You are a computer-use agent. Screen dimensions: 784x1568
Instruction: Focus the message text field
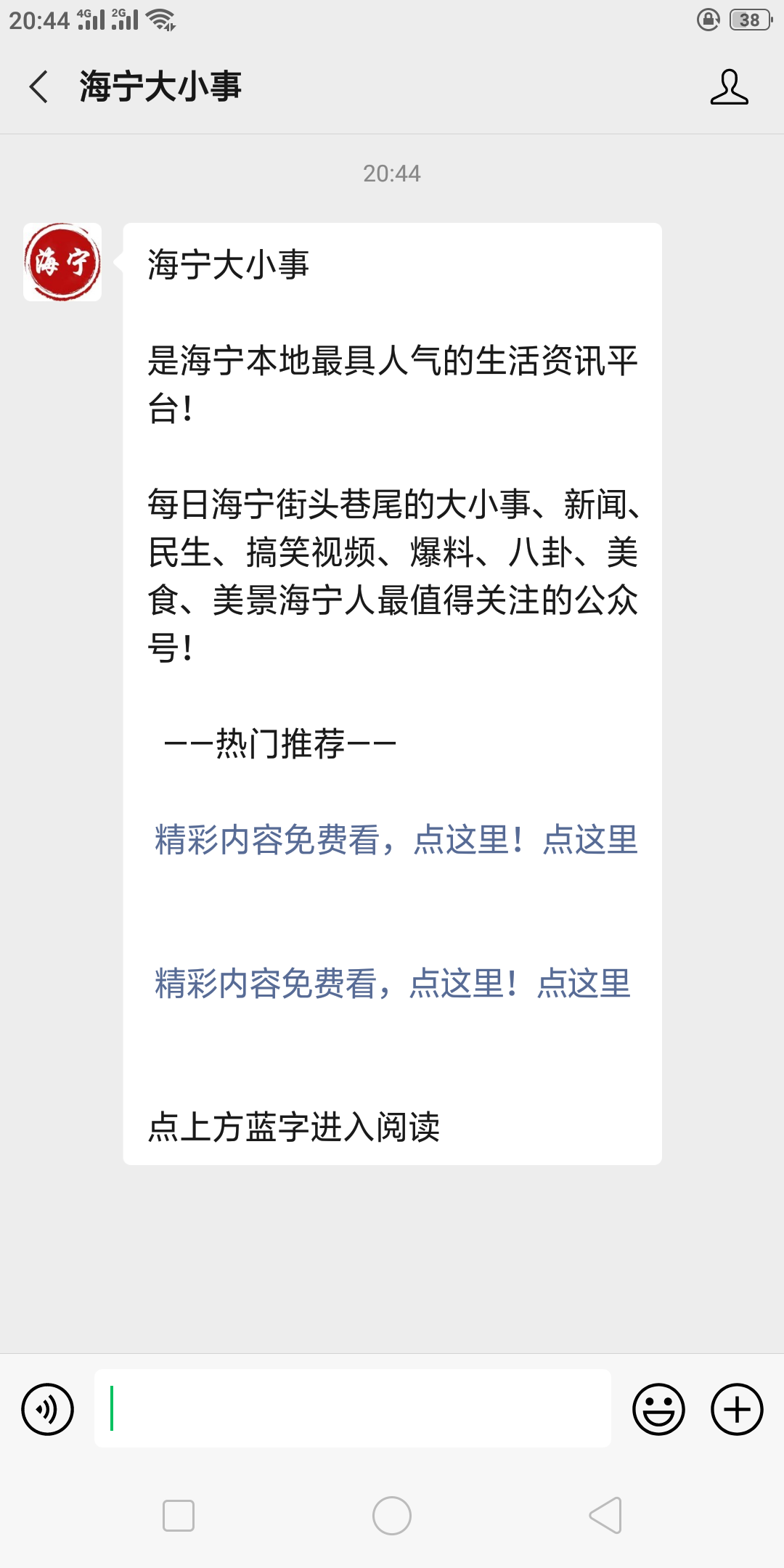pos(353,1408)
